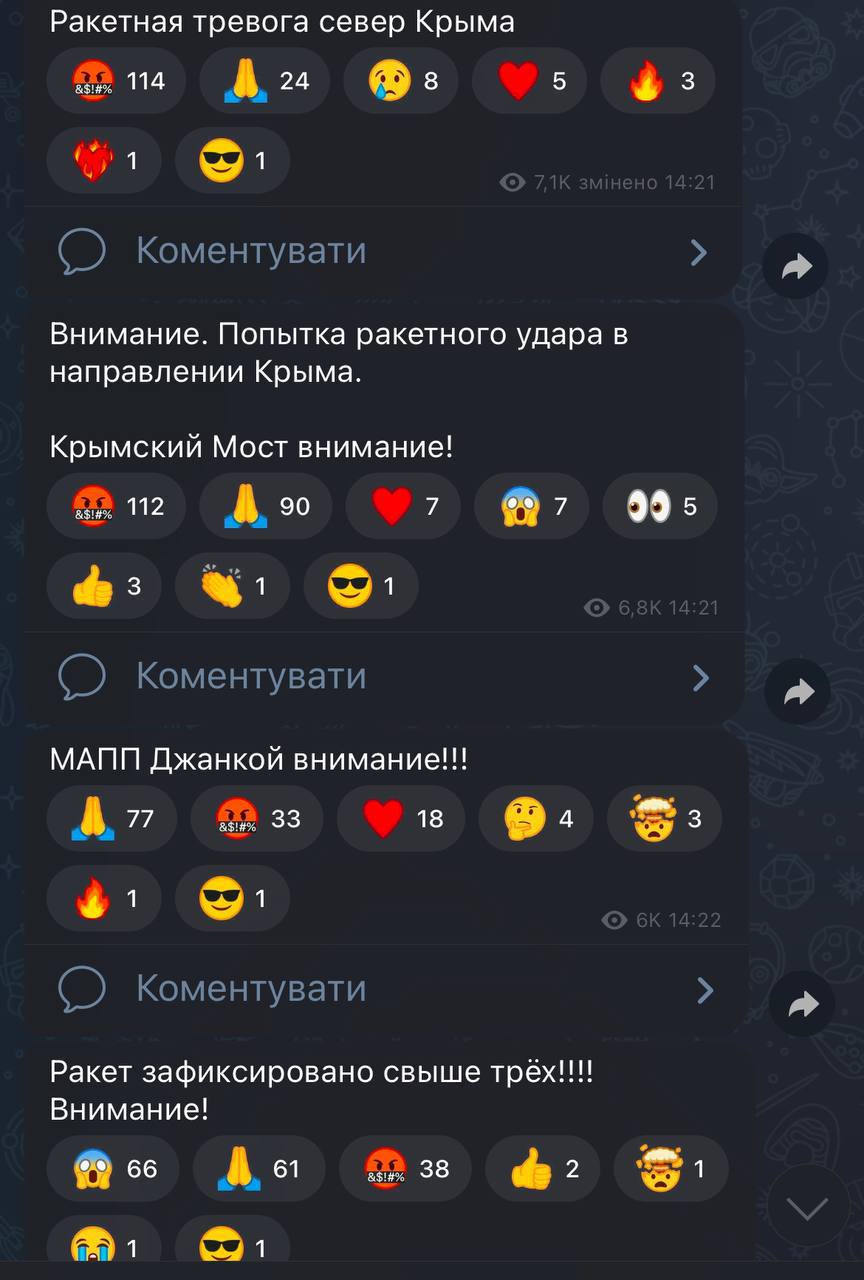Tap the praying hands reaction with 61
864x1280 pixels.
(258, 1168)
